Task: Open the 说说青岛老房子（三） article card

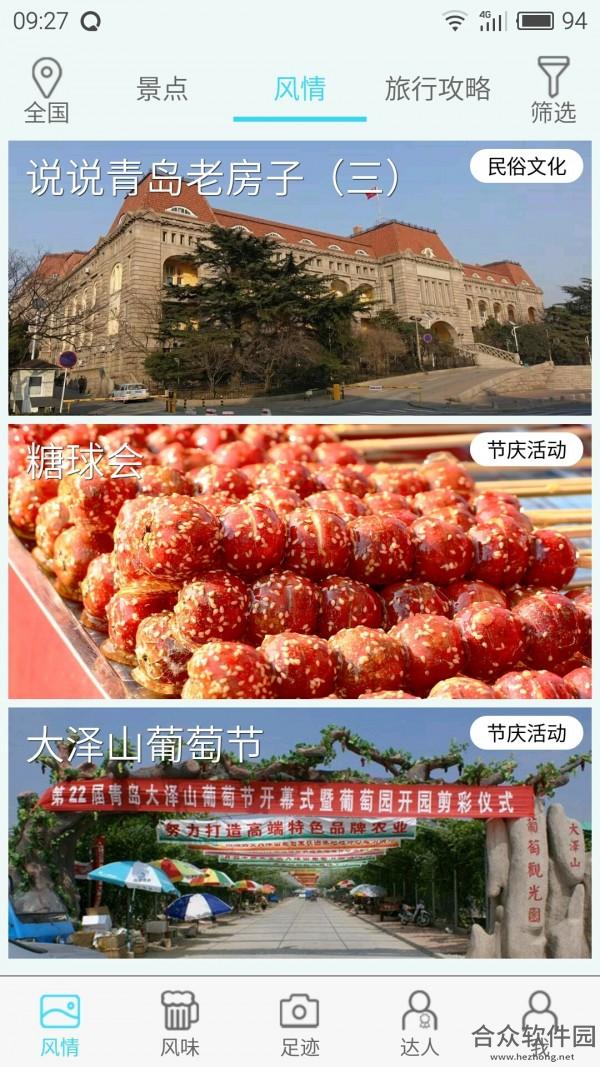Action: click(300, 278)
